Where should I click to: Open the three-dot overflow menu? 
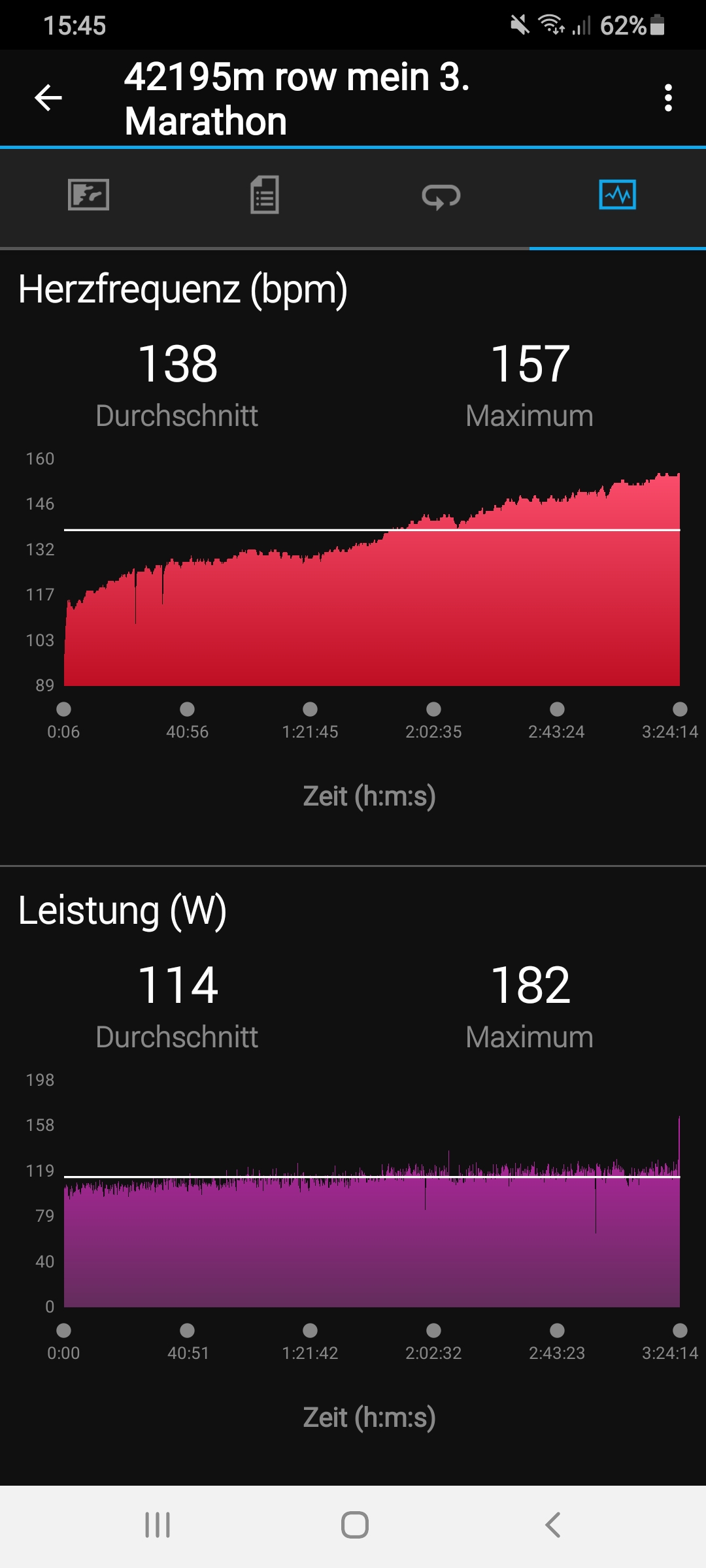coord(667,98)
